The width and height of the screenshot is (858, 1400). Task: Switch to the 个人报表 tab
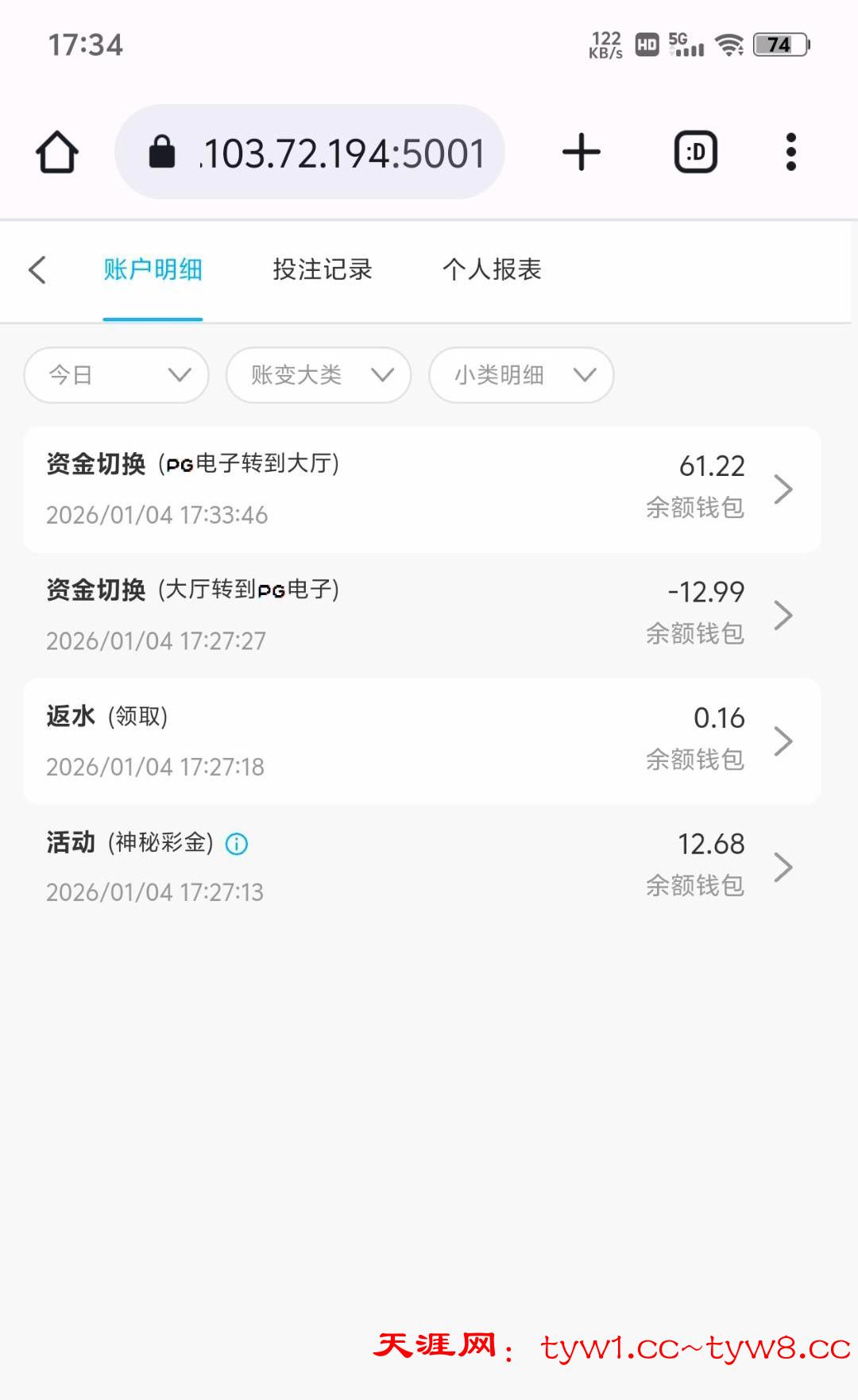[492, 270]
